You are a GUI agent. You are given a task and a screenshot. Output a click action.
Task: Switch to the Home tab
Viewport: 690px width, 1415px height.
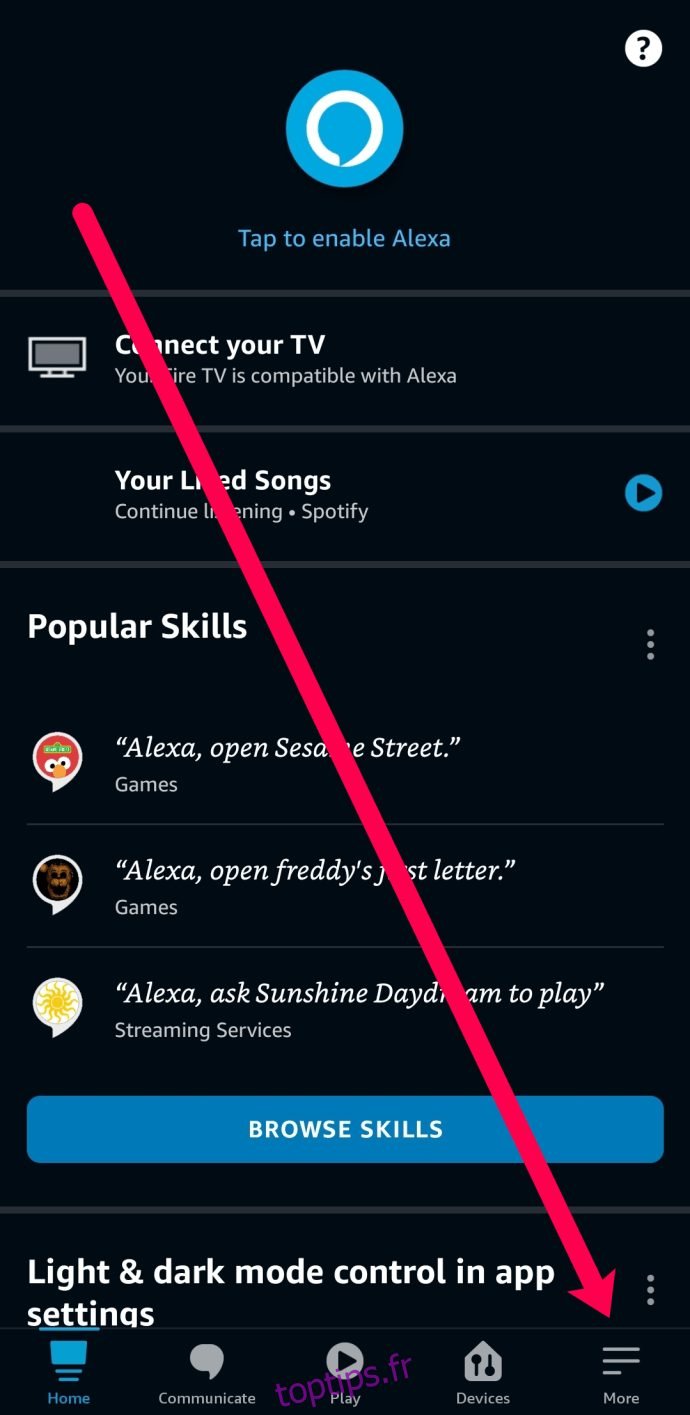[x=69, y=1373]
